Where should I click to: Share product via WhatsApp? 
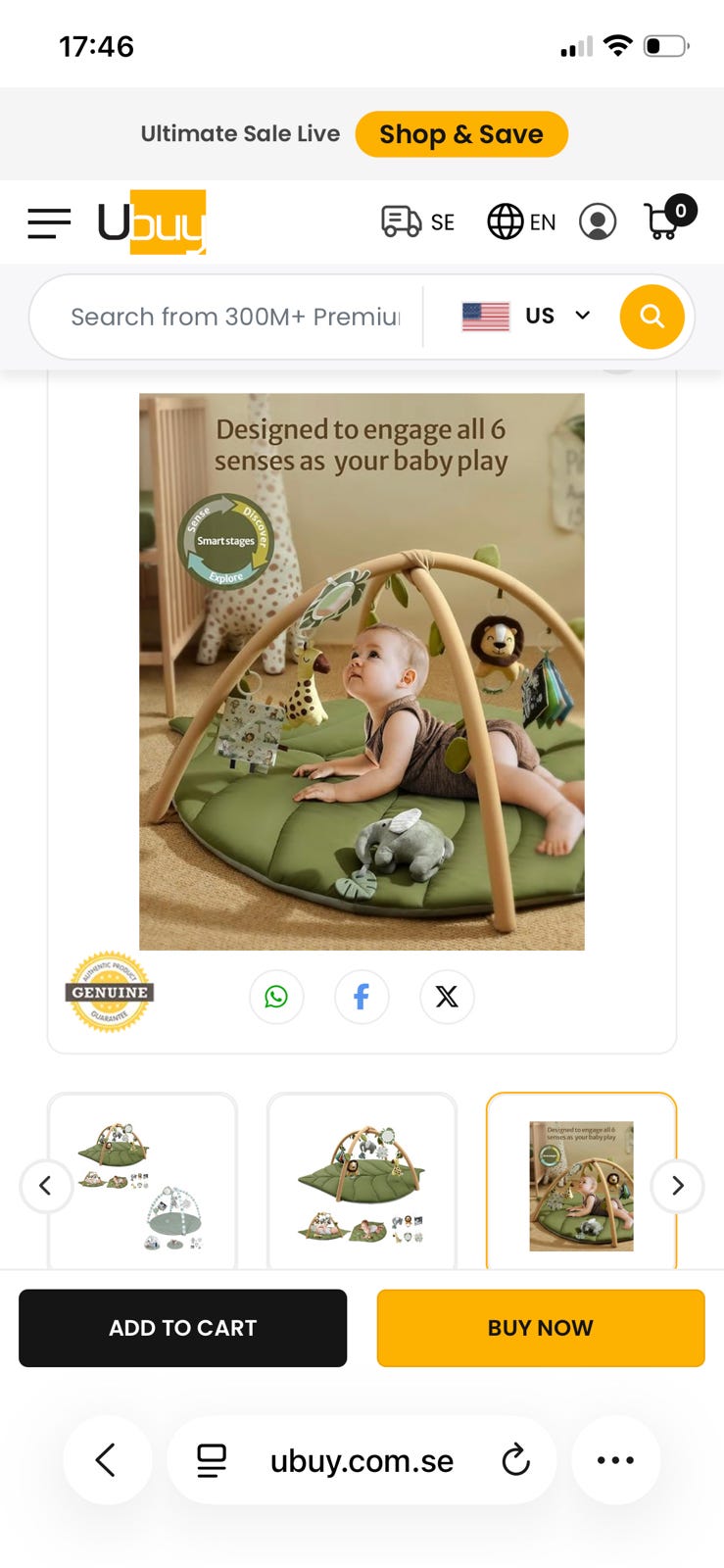(276, 997)
